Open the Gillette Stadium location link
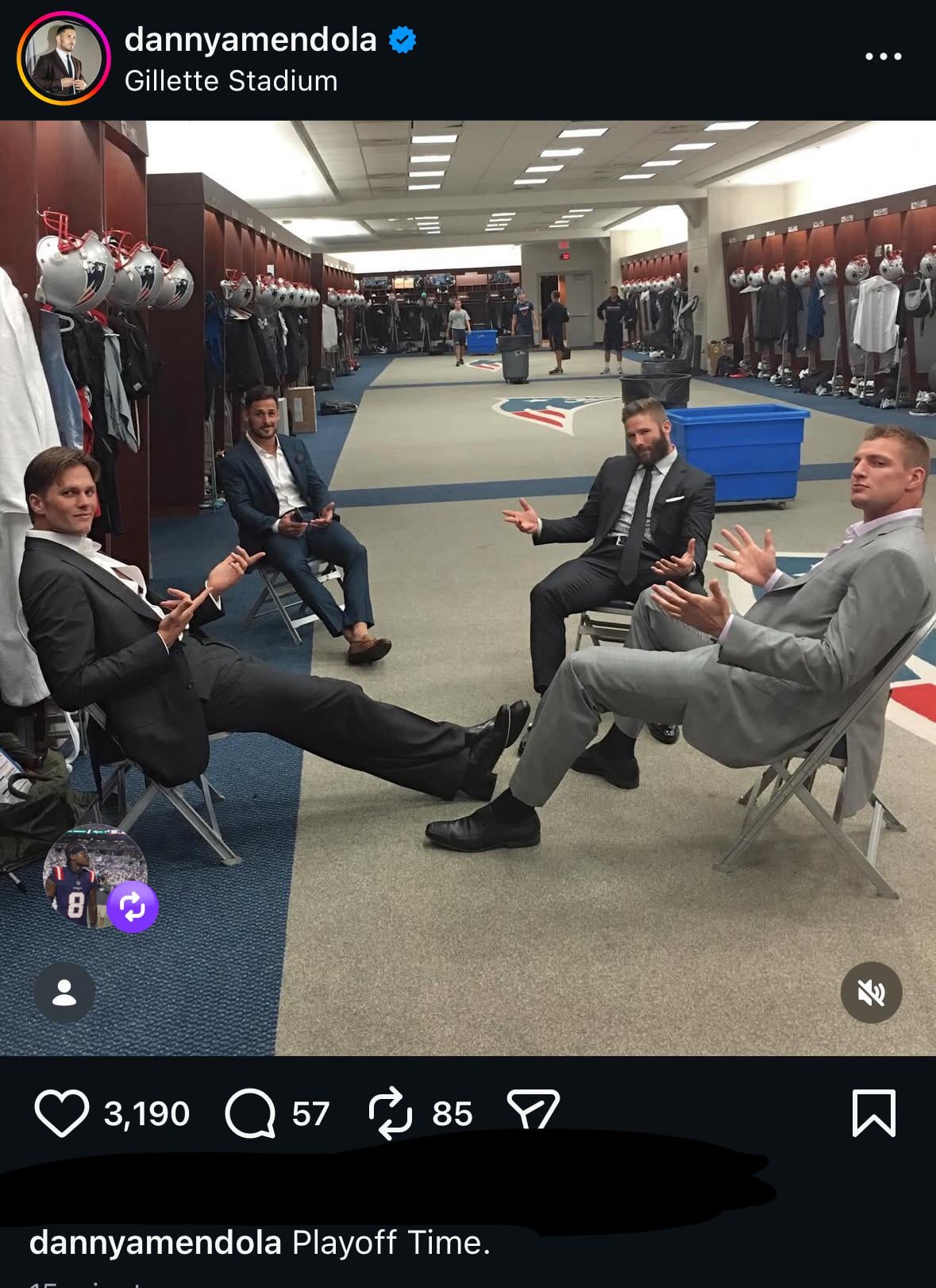This screenshot has width=936, height=1288. coord(231,81)
